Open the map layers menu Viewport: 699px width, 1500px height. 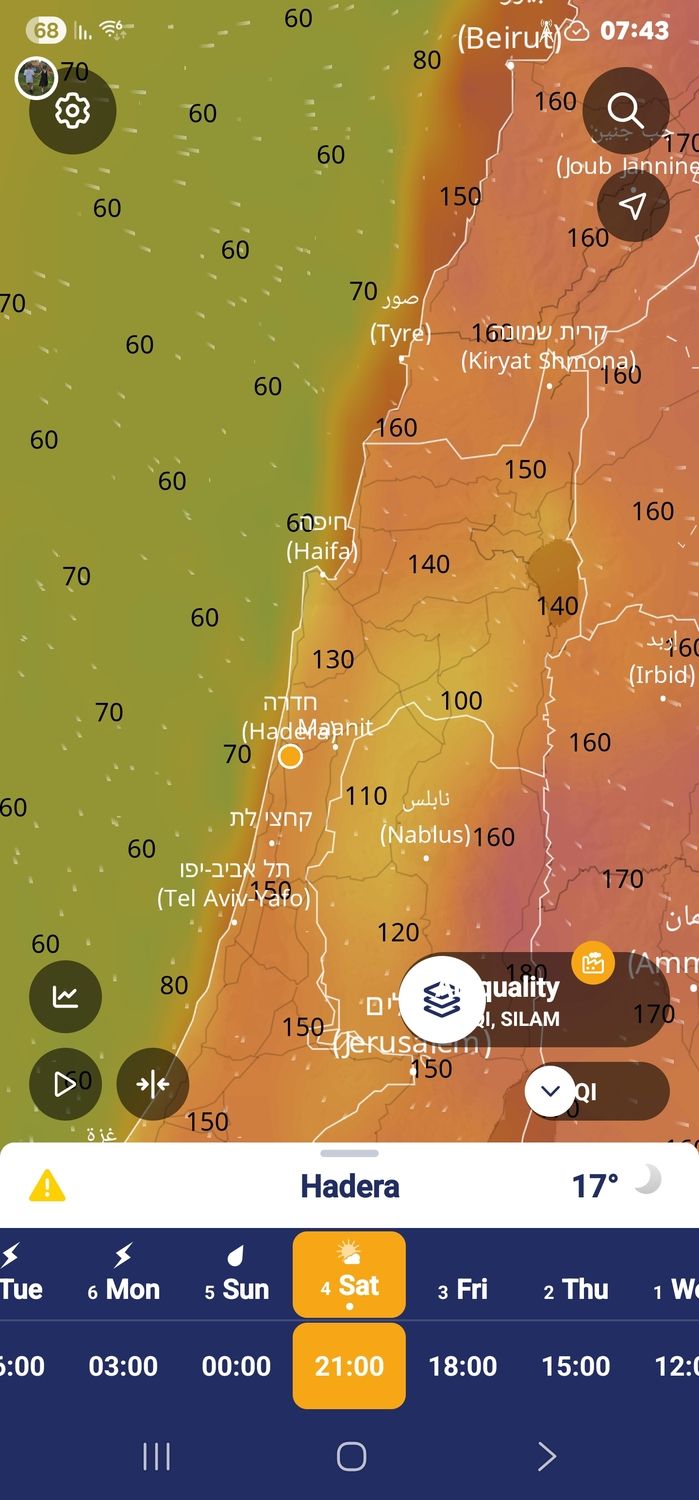click(x=442, y=999)
